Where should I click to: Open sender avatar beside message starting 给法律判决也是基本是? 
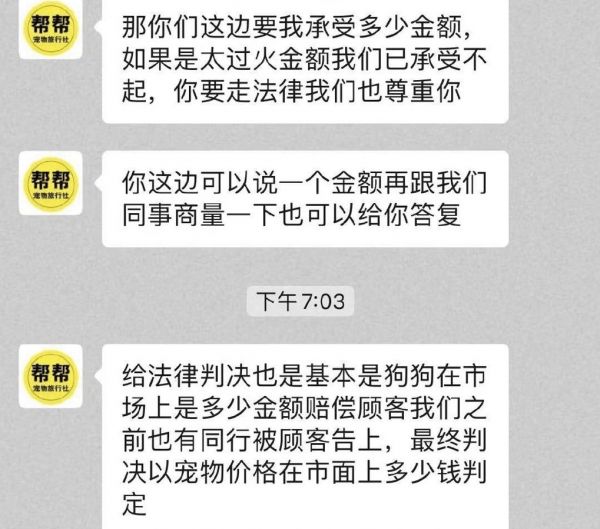(x=51, y=375)
